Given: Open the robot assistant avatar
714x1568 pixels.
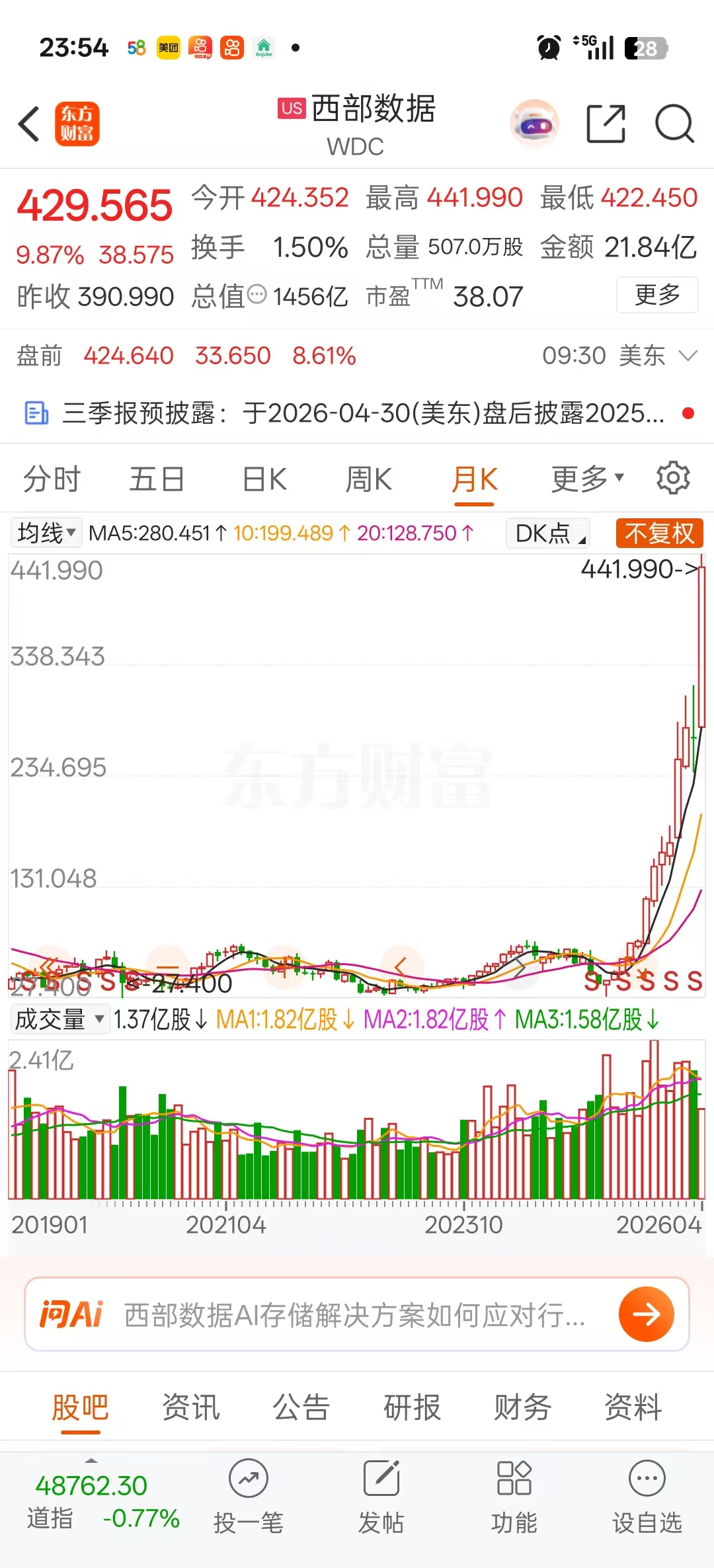Looking at the screenshot, I should point(534,124).
